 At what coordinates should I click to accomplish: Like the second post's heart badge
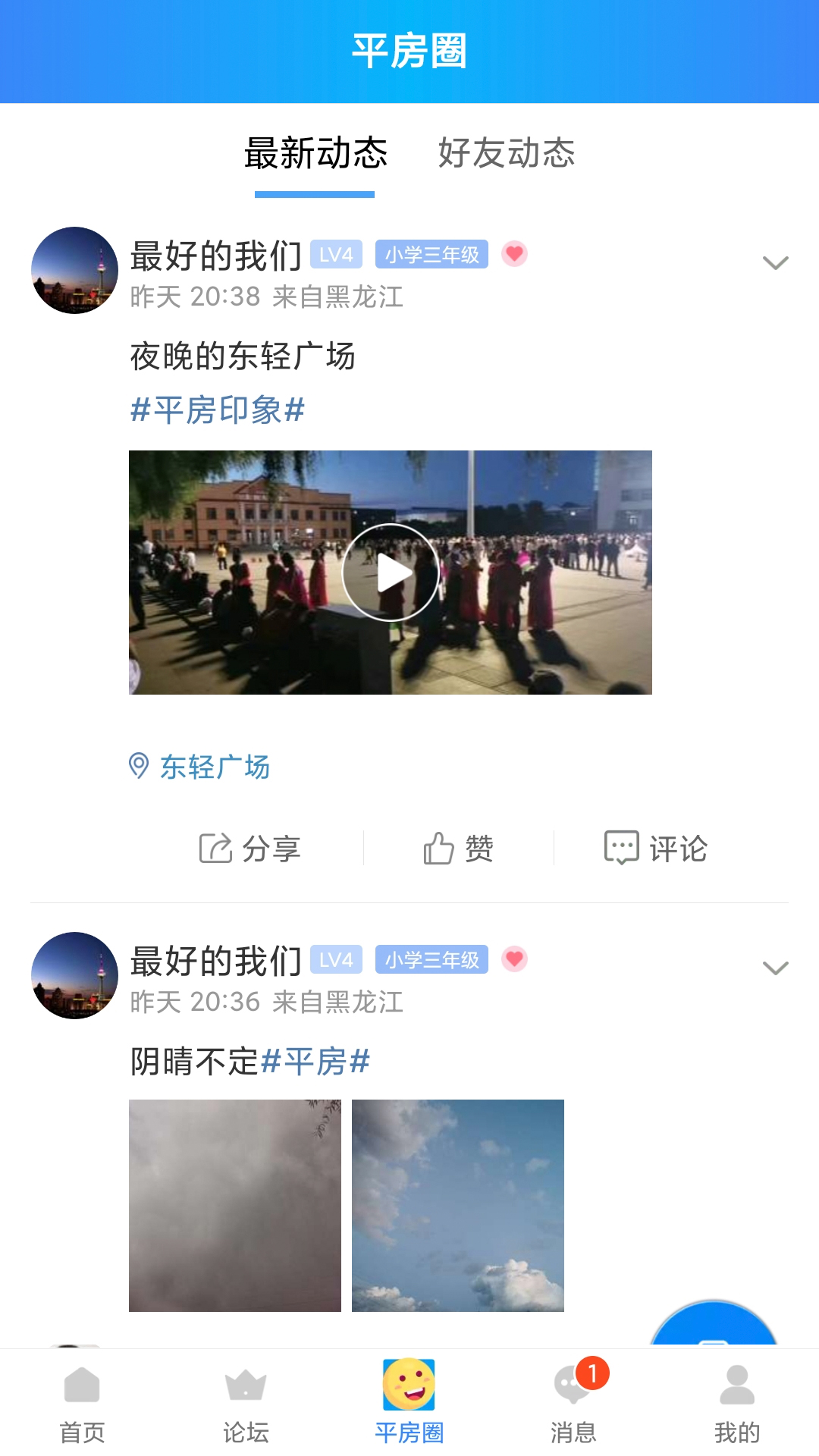516,960
